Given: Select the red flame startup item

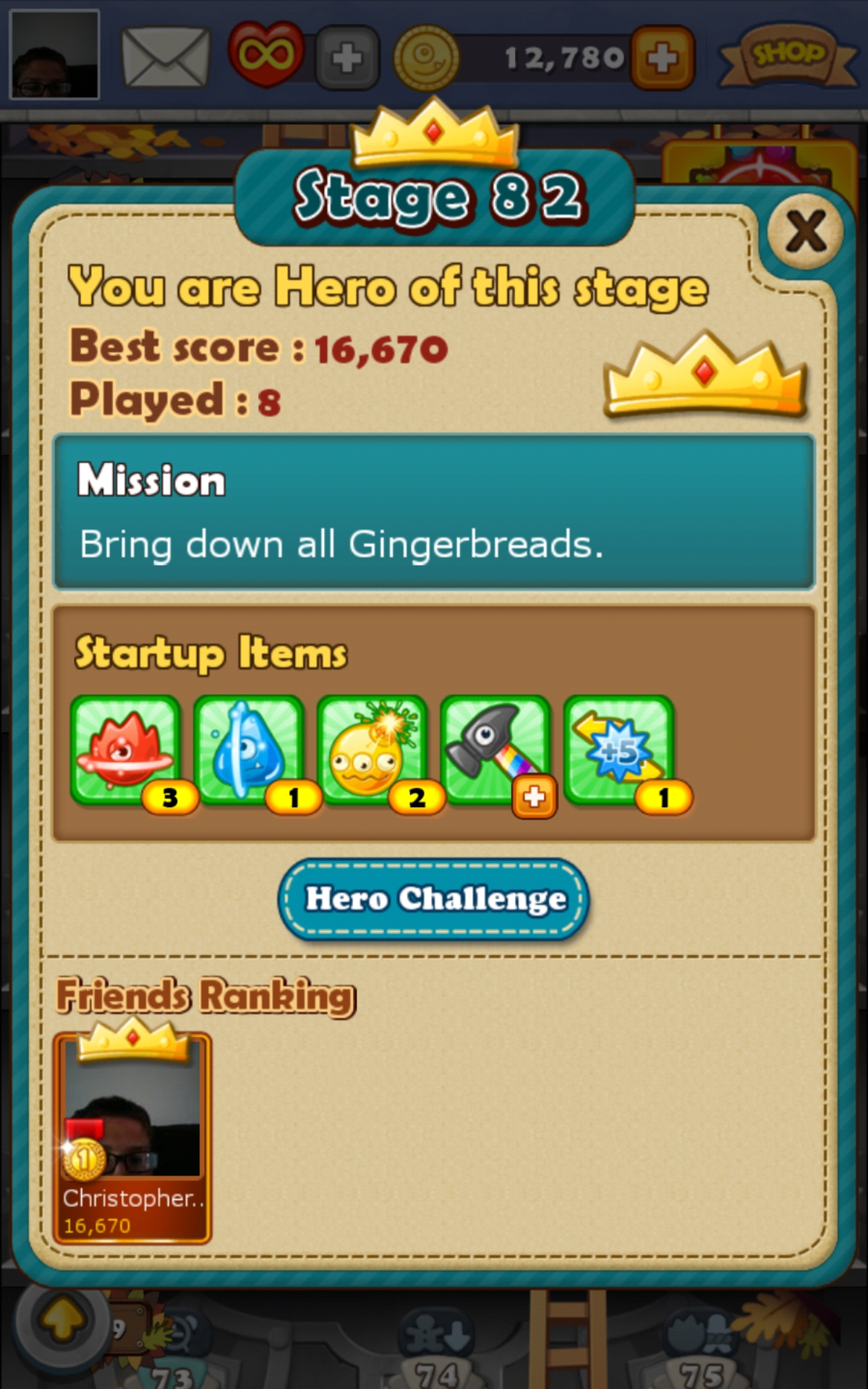Looking at the screenshot, I should [125, 750].
